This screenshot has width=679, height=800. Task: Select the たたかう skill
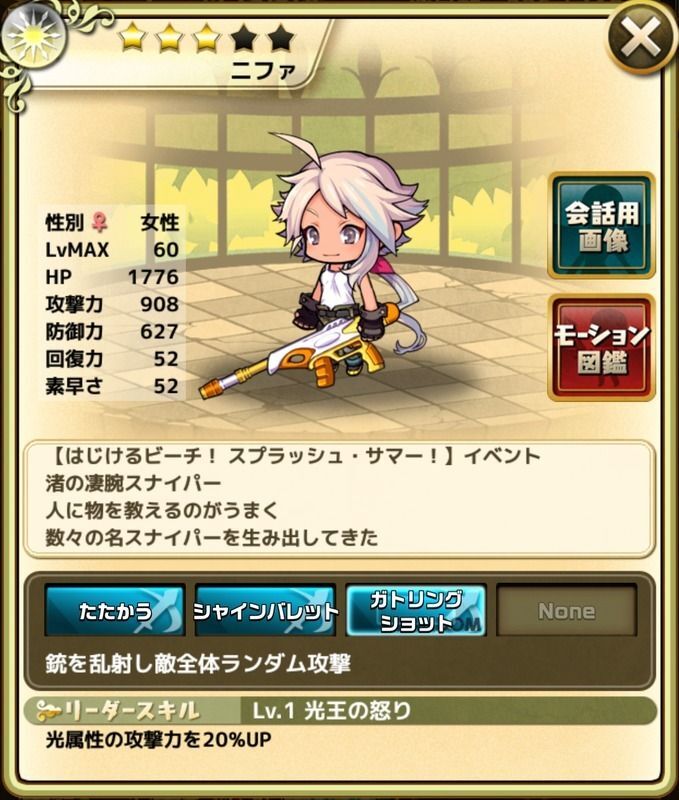coord(115,611)
